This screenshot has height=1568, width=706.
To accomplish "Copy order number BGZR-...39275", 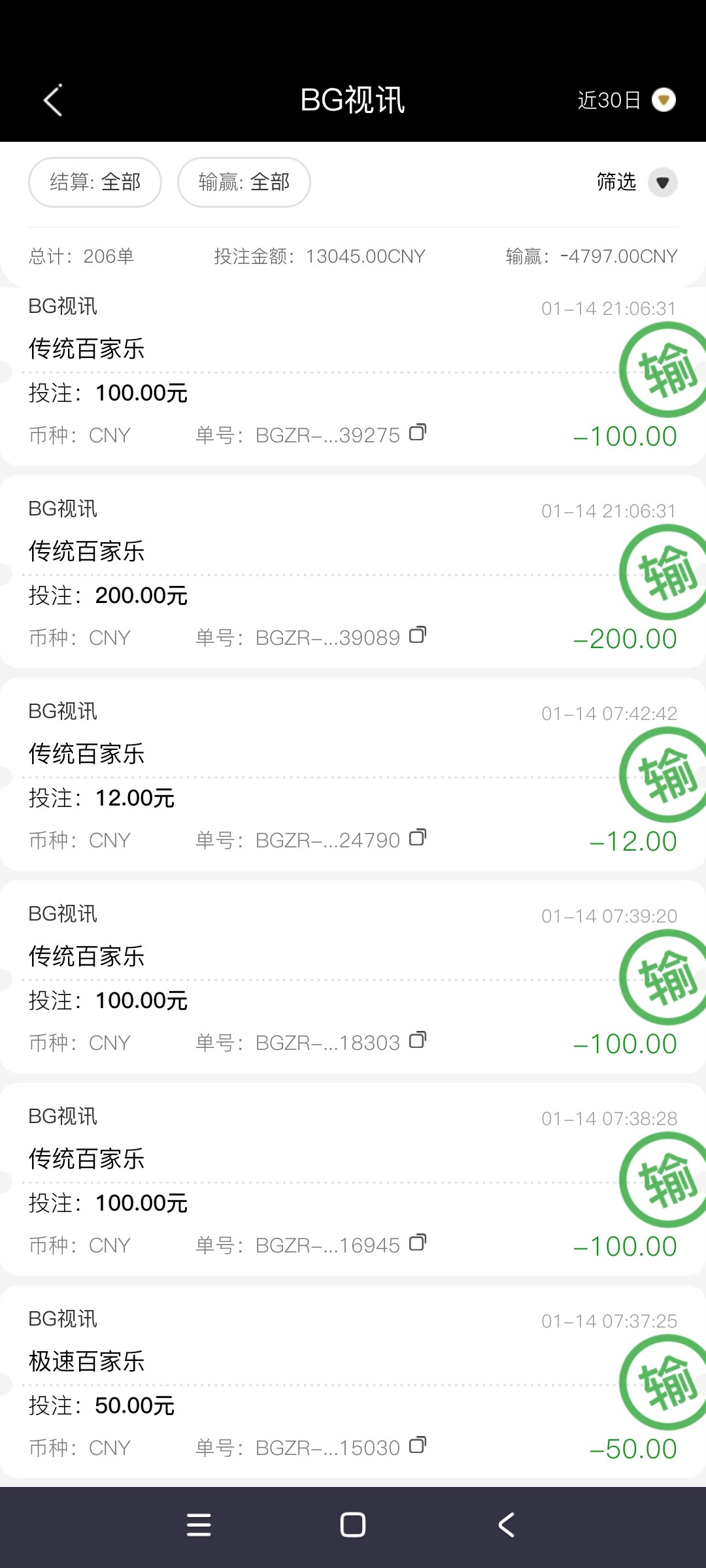I will coord(418,433).
